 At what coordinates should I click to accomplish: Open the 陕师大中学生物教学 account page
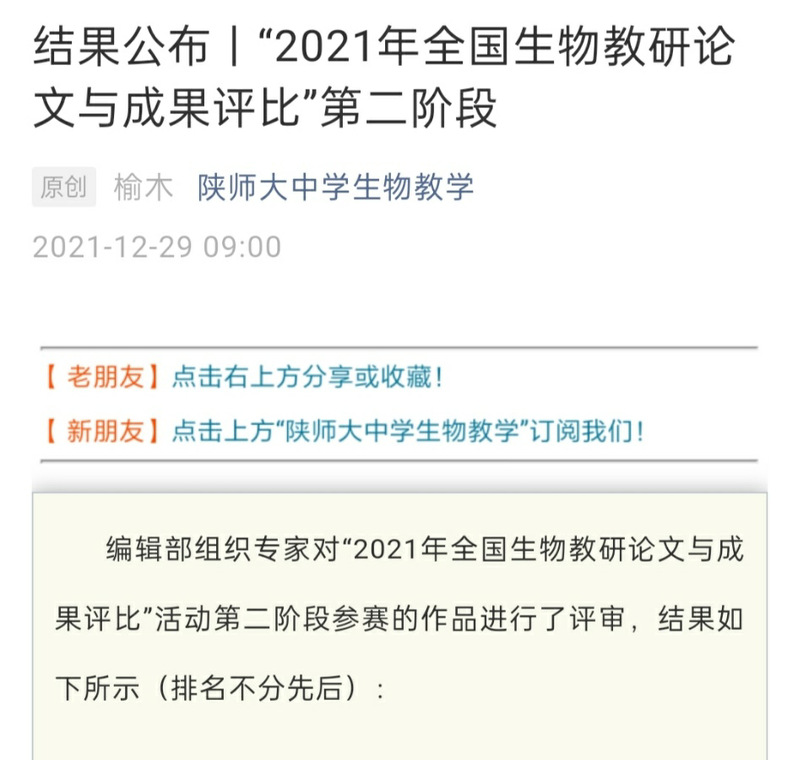(335, 187)
